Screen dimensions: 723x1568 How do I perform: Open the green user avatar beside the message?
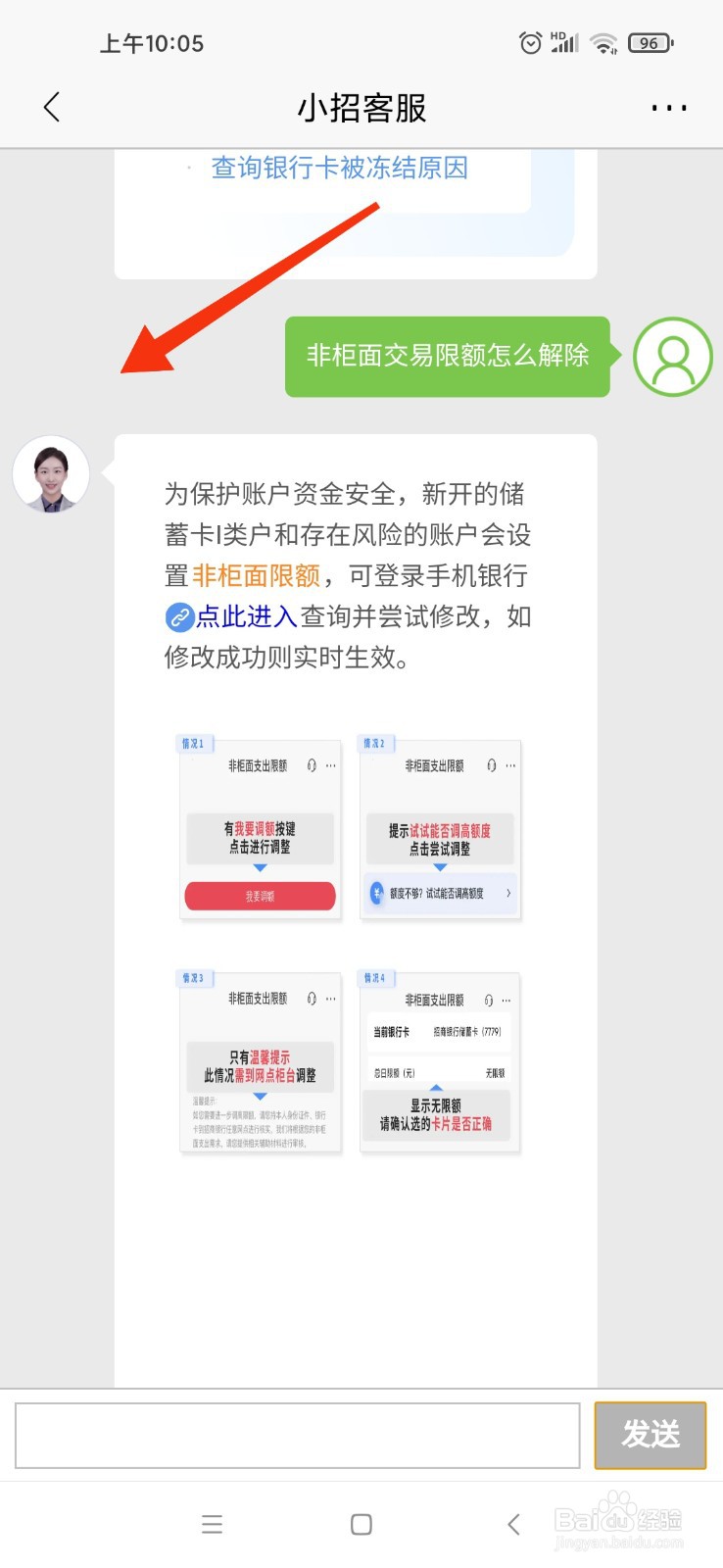pos(672,358)
